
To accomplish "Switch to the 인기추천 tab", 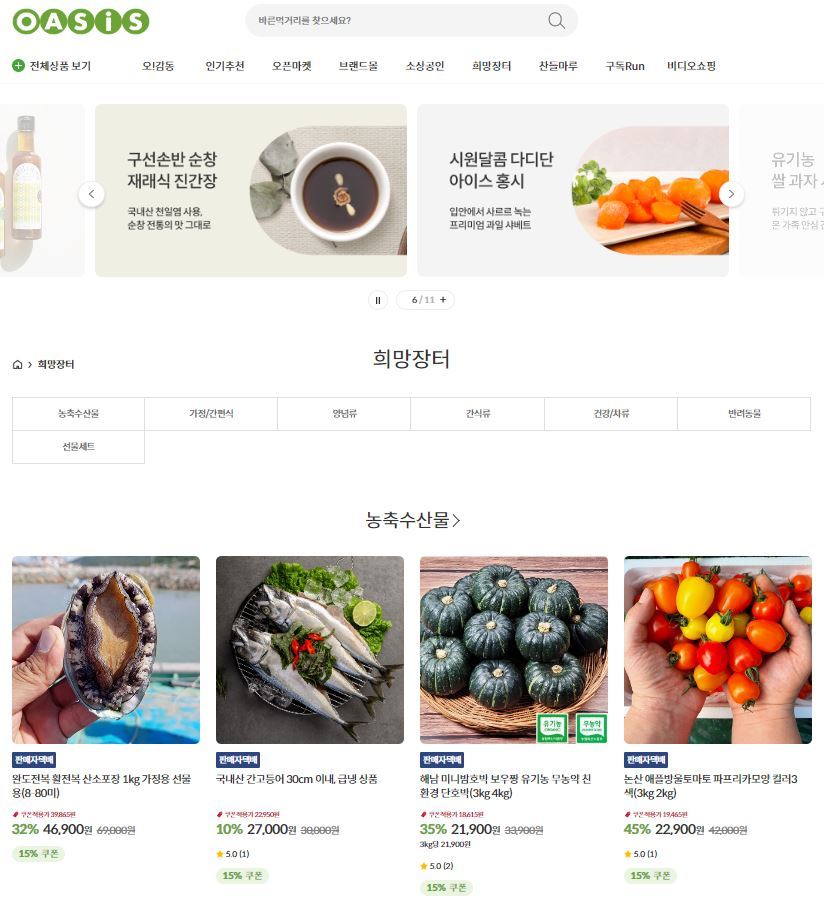I will pyautogui.click(x=225, y=66).
